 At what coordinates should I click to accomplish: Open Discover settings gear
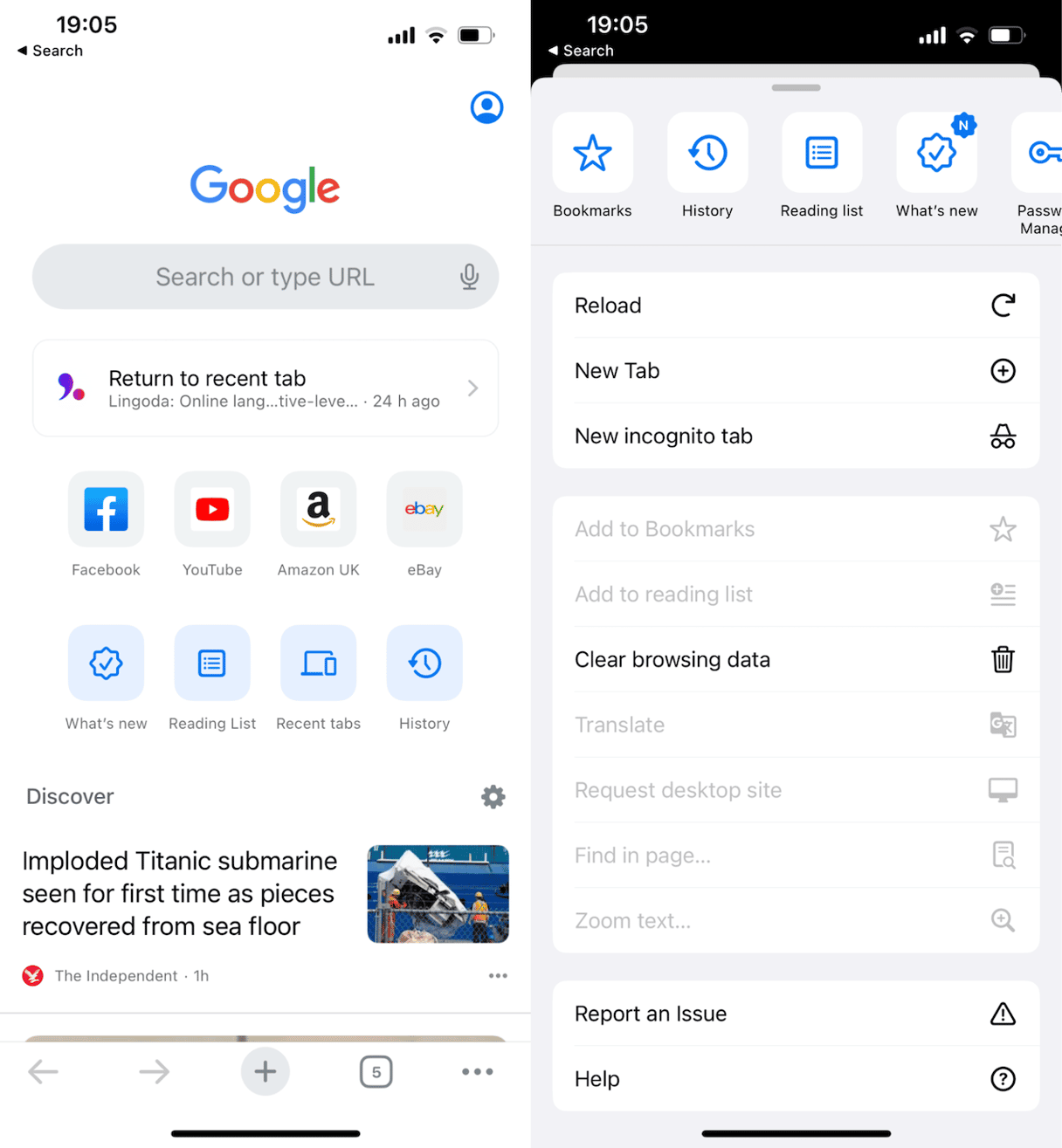[x=493, y=796]
